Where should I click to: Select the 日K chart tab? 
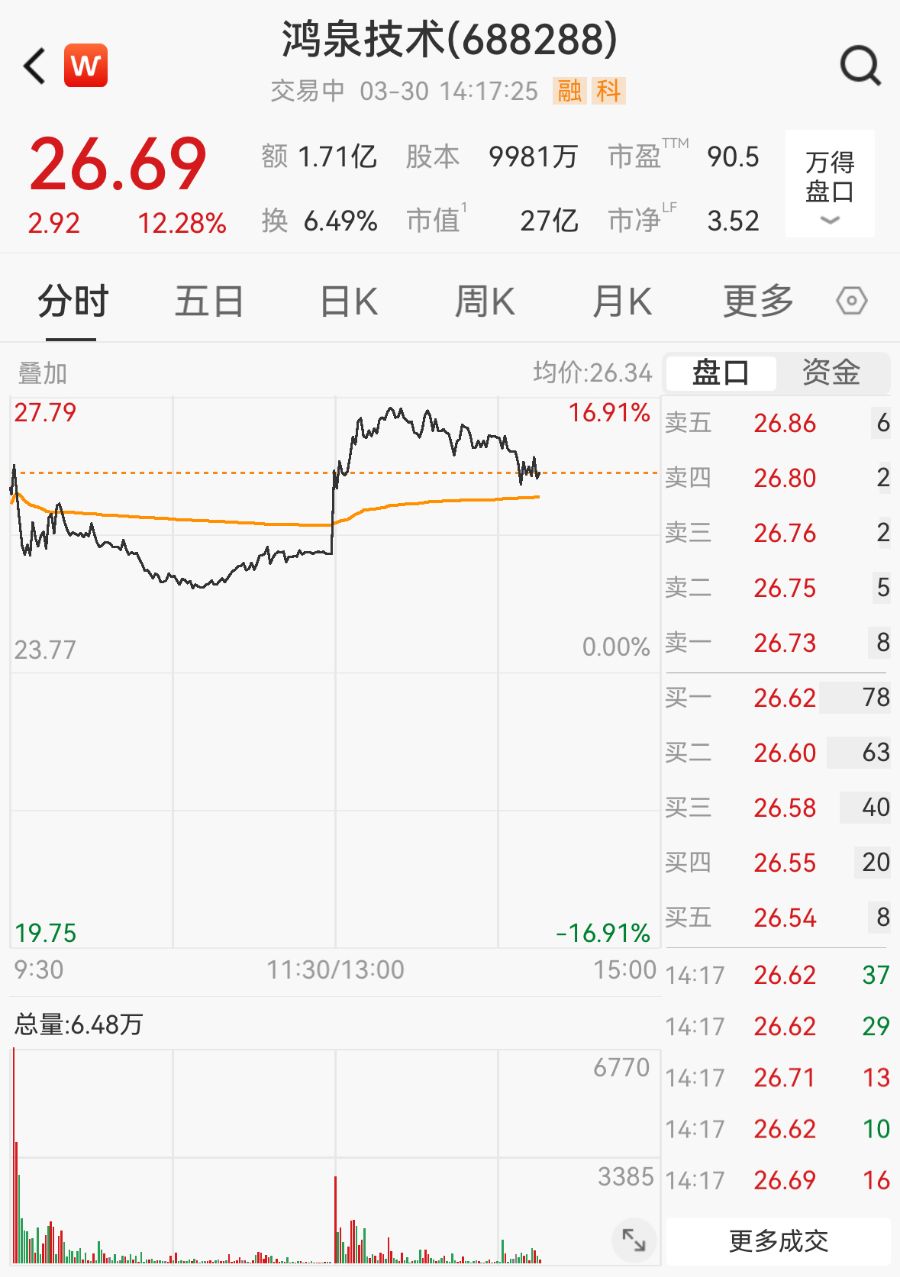348,301
